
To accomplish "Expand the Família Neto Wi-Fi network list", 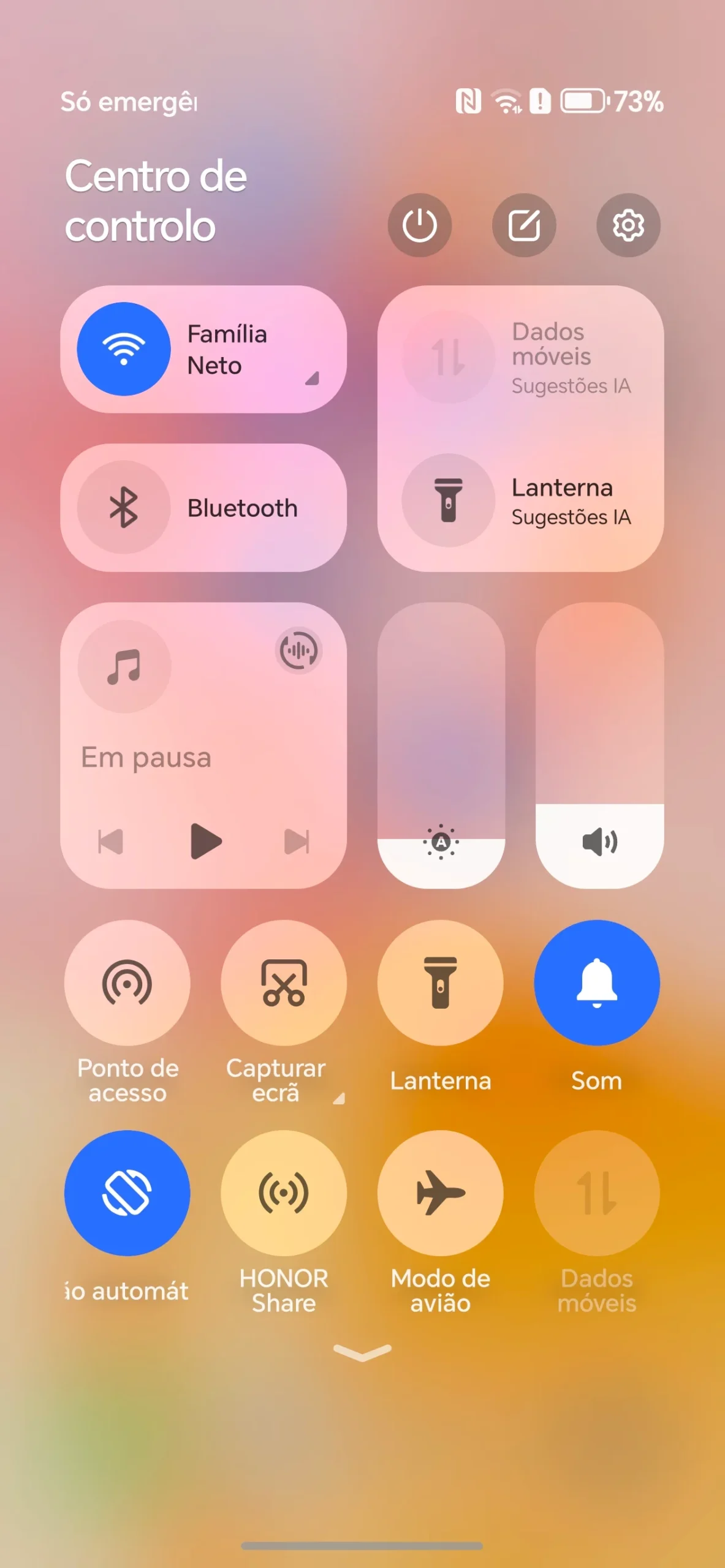I will coord(312,379).
